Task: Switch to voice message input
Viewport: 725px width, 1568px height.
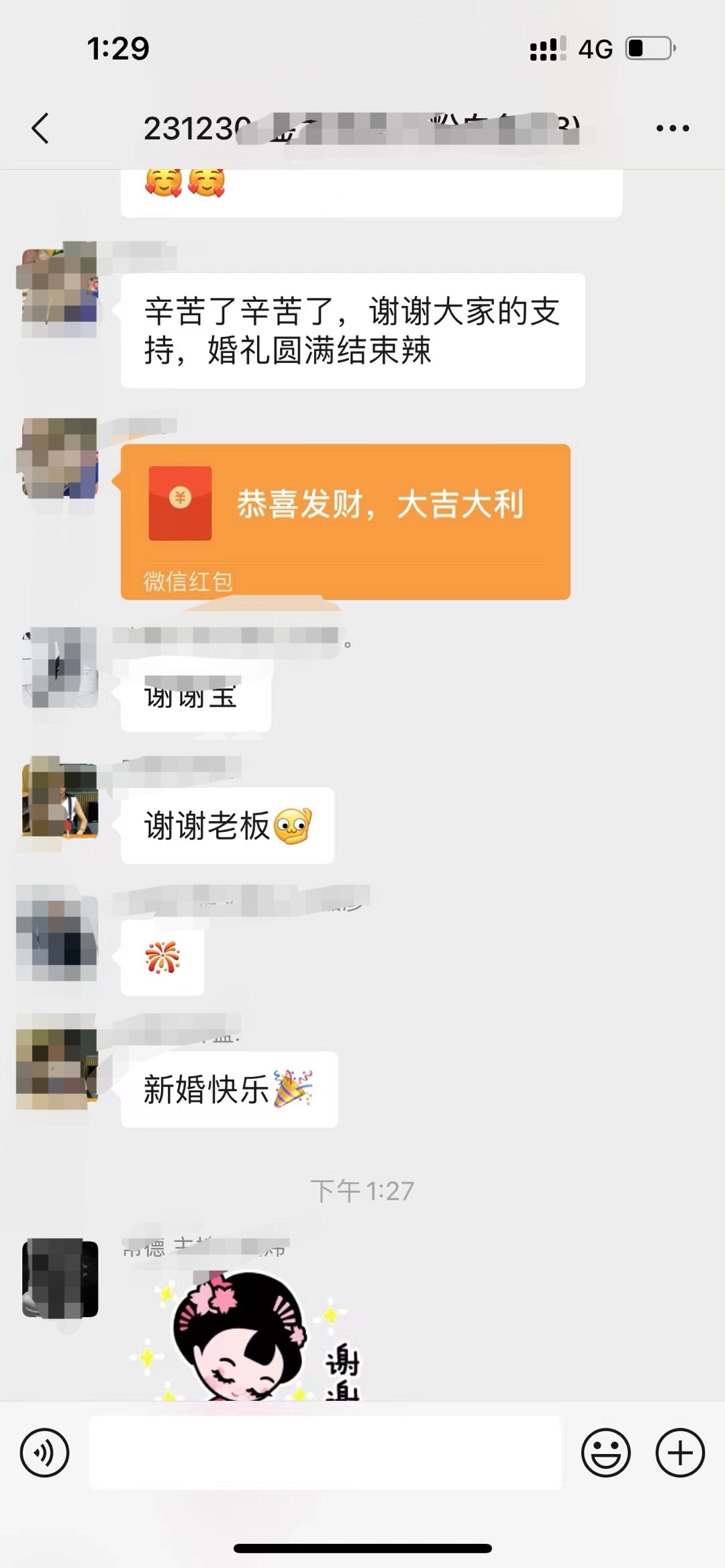Action: [44, 1453]
